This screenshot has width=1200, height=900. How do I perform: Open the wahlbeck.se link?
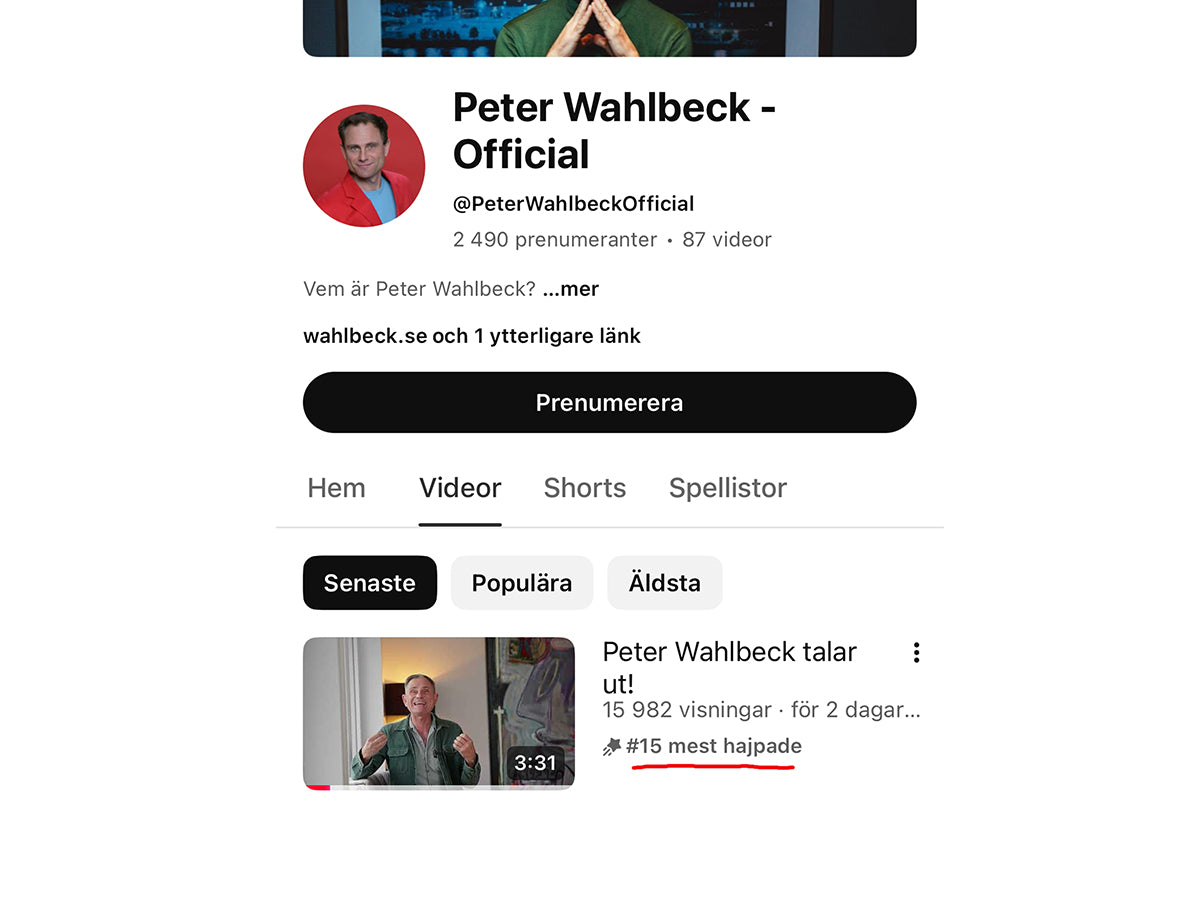pyautogui.click(x=365, y=336)
